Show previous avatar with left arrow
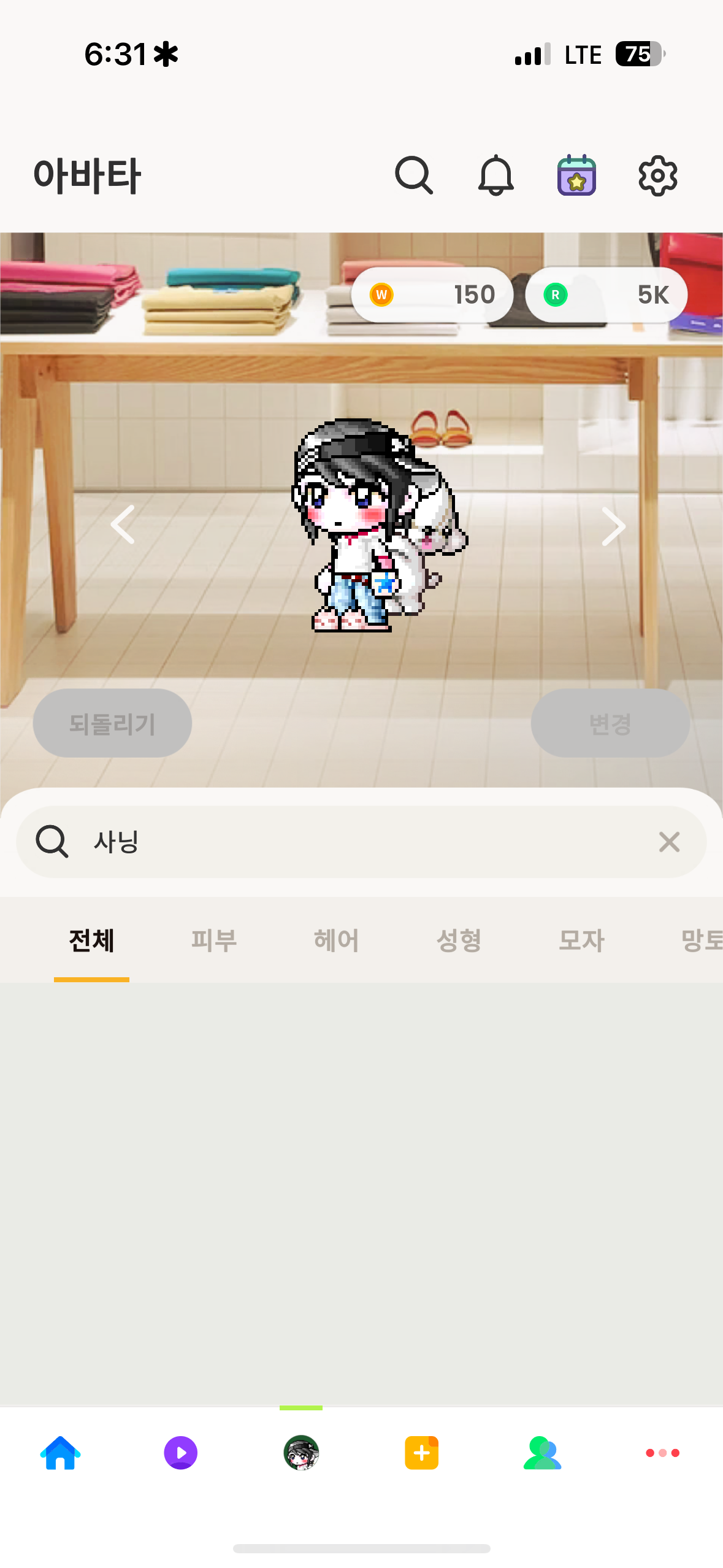The image size is (723, 1568). tap(123, 525)
